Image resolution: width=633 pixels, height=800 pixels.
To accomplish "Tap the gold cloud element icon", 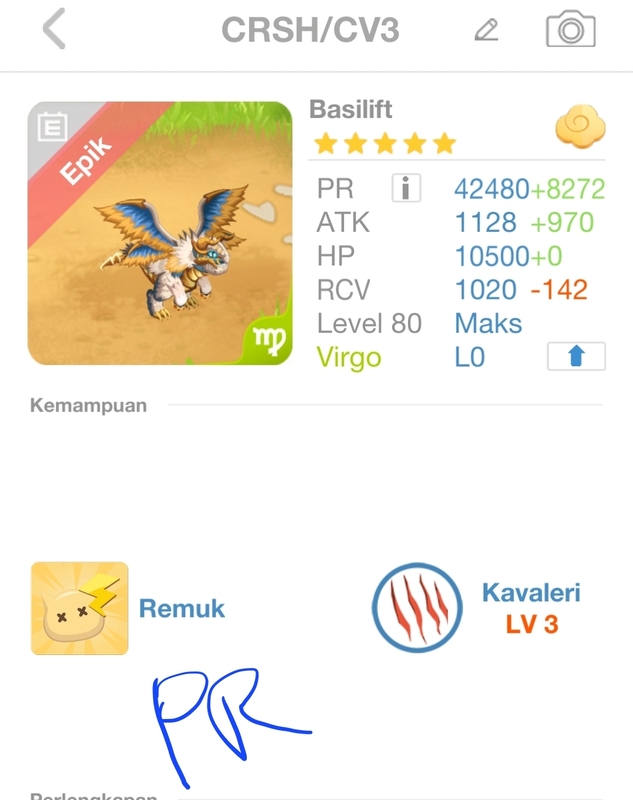I will (577, 128).
